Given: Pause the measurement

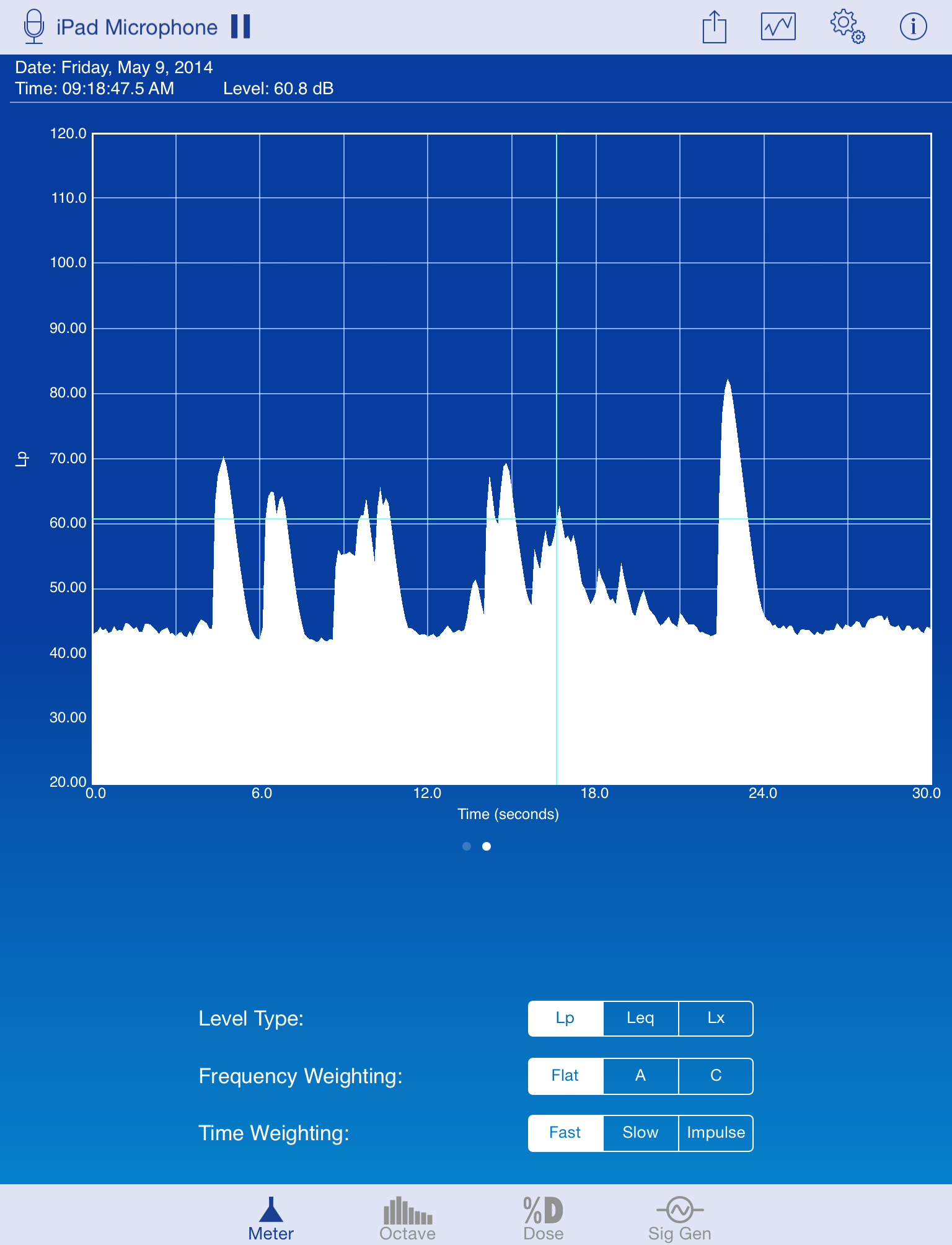Looking at the screenshot, I should (240, 27).
